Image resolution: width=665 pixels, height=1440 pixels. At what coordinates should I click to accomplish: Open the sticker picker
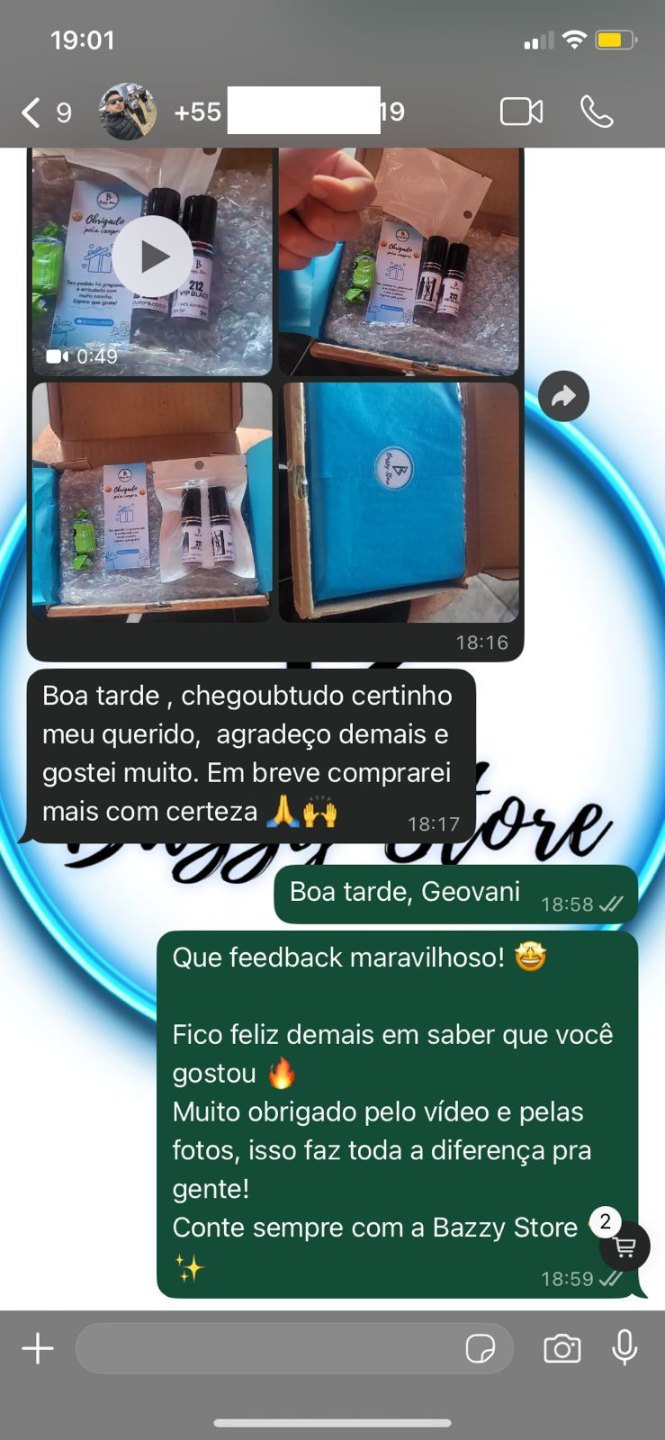[481, 1349]
